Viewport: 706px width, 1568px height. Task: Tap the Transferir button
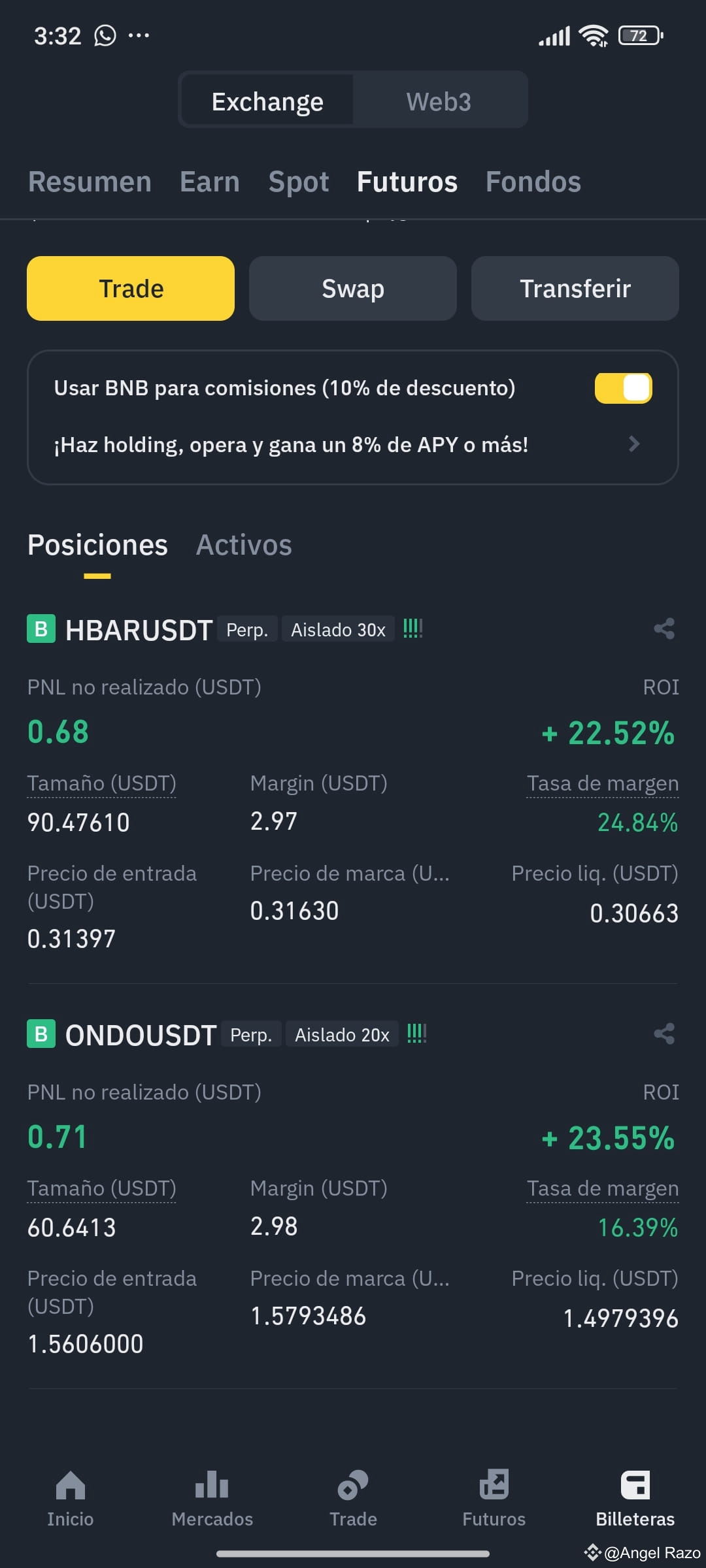(x=575, y=288)
